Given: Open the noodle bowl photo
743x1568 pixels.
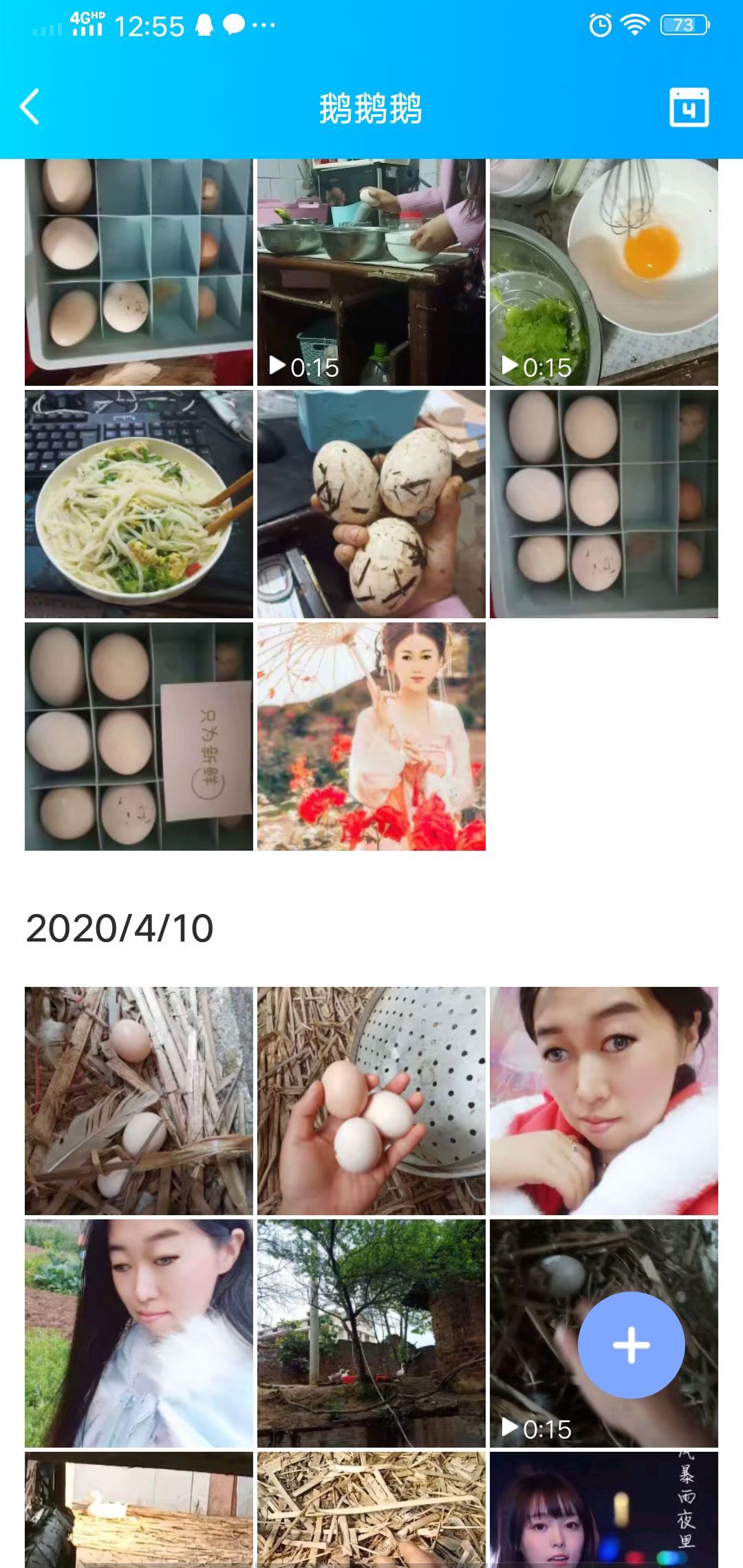Looking at the screenshot, I should point(138,503).
